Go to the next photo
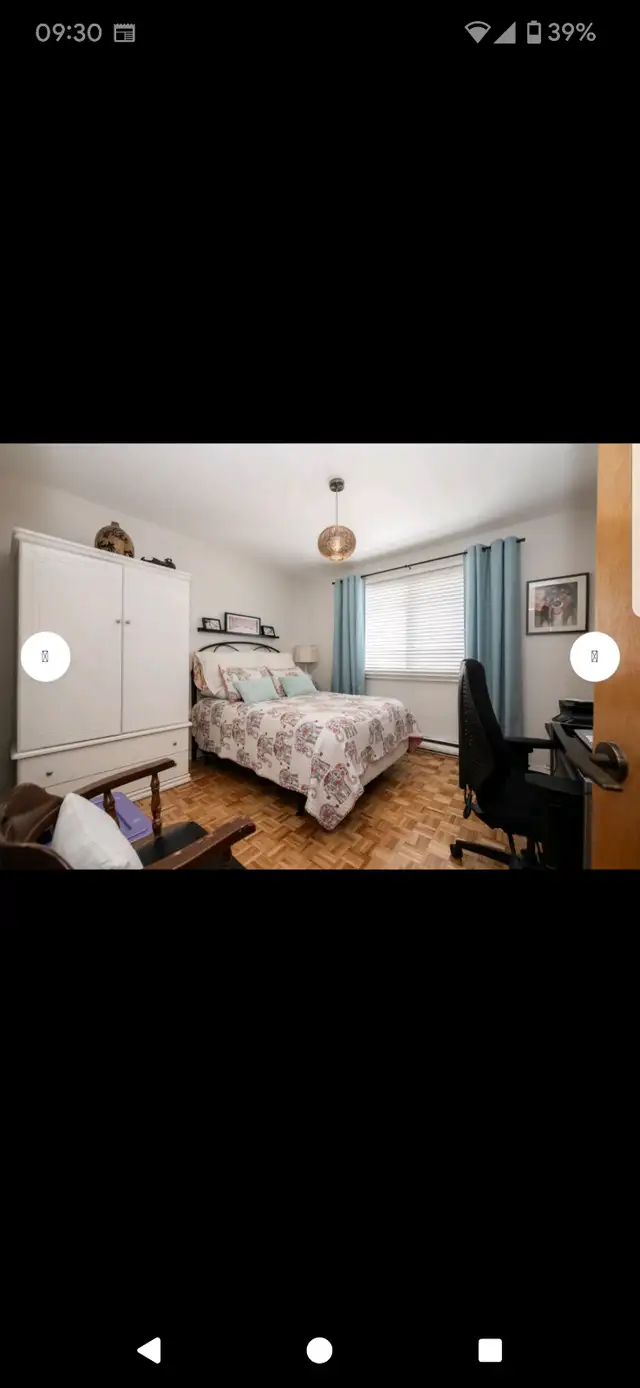This screenshot has height=1388, width=640. 595,657
